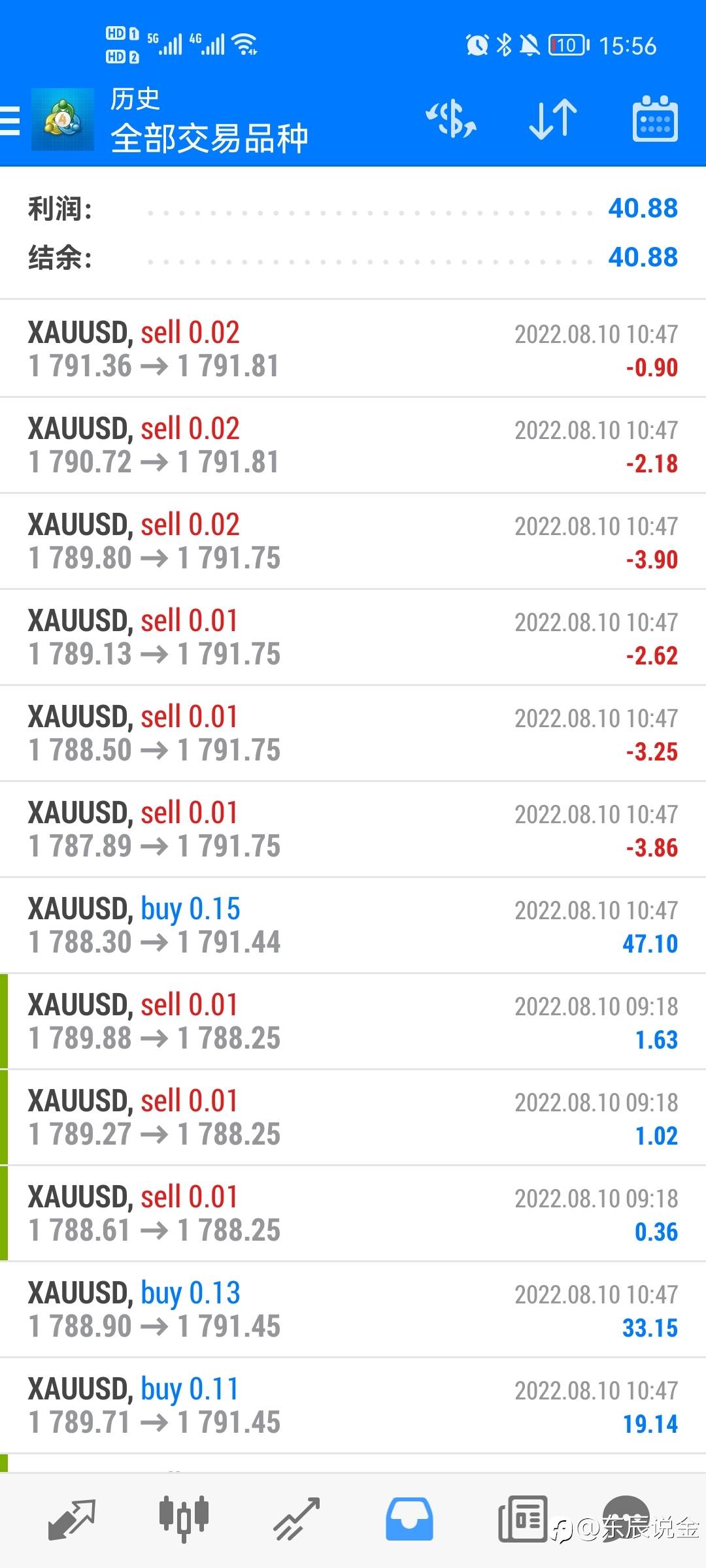
Task: Open the sell trade with 1.63 profit
Action: click(x=353, y=1021)
